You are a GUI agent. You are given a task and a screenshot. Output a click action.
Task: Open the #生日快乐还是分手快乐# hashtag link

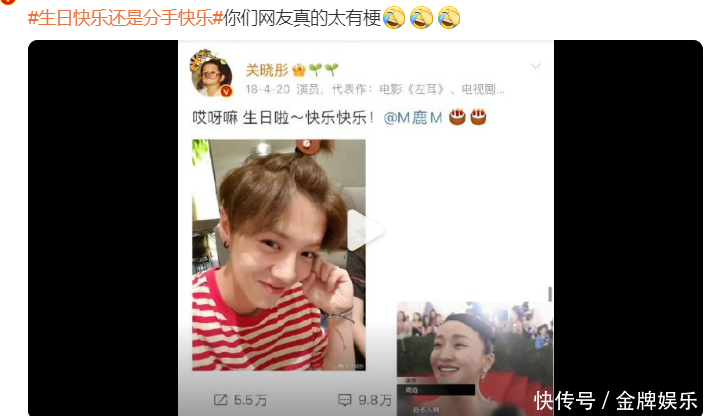pos(125,18)
